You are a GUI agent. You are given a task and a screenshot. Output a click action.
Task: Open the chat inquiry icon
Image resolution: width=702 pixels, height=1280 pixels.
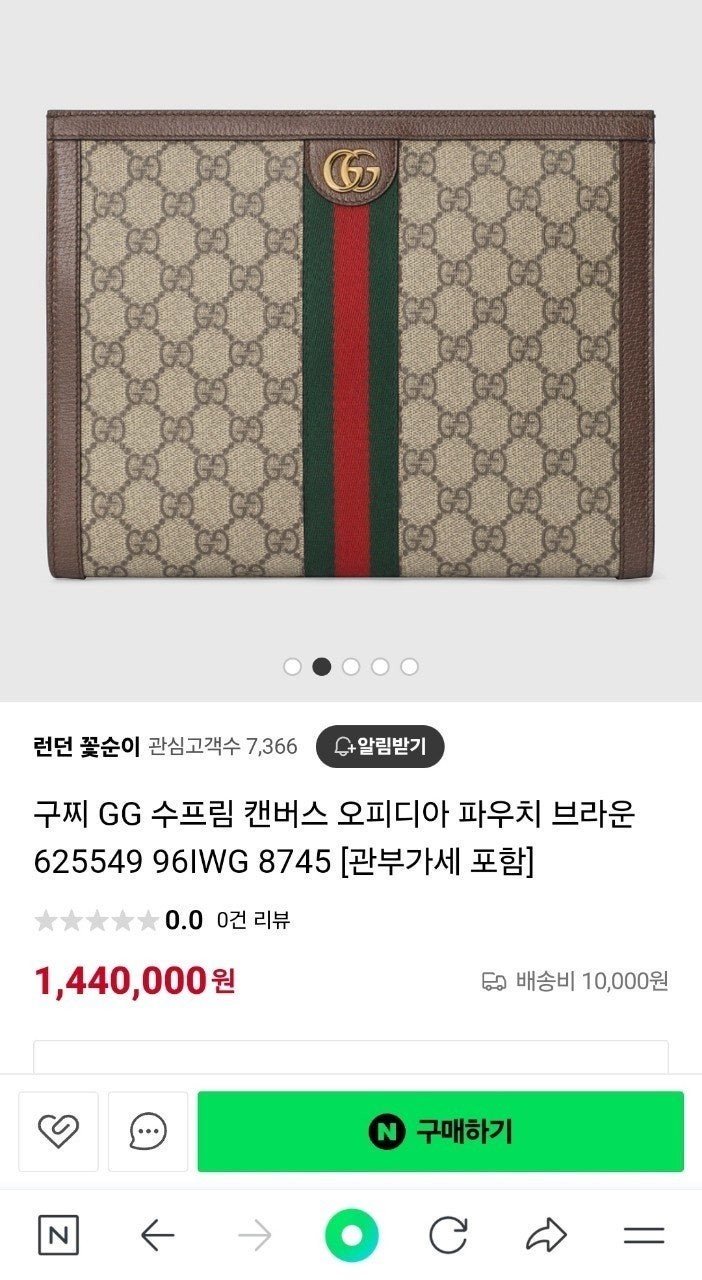(148, 1132)
